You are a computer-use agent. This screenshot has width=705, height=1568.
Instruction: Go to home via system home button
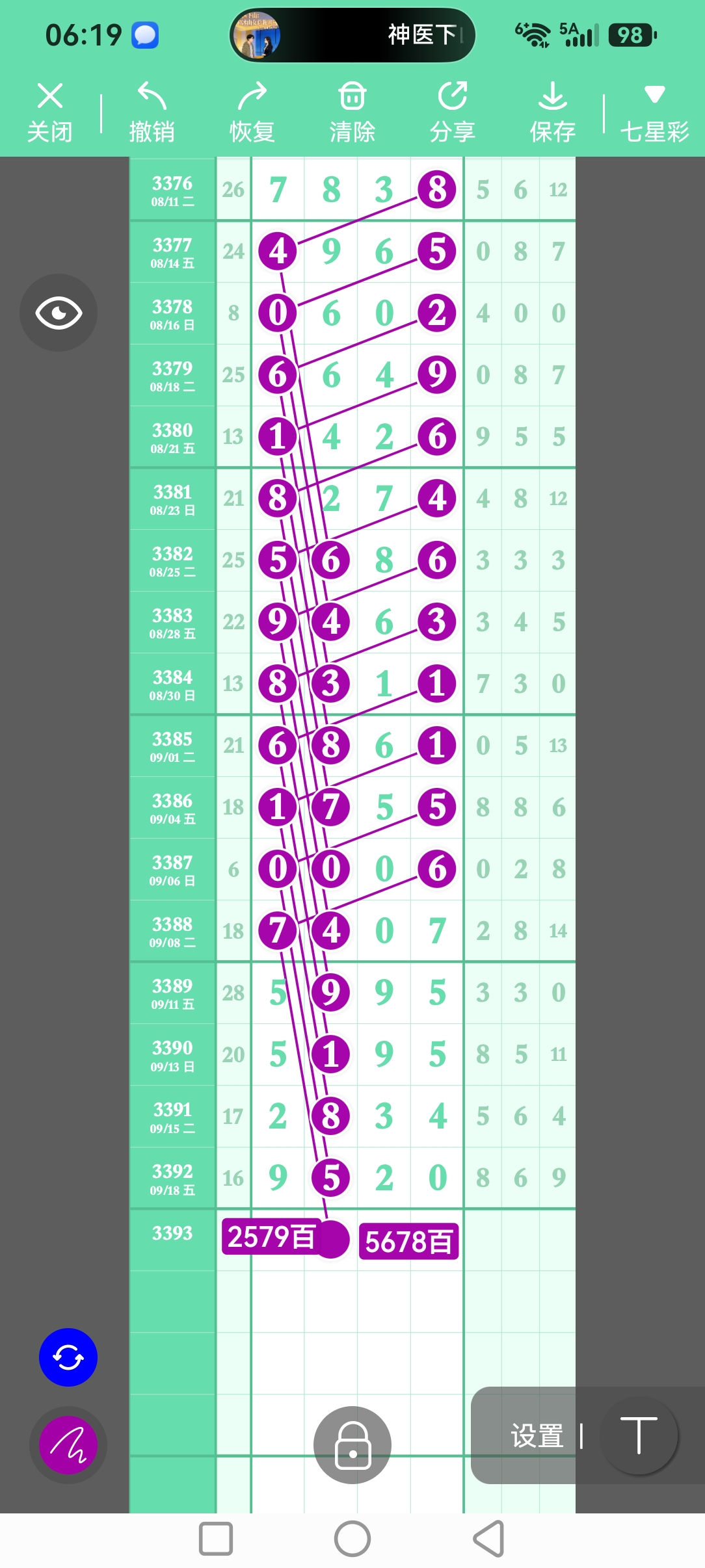352,1539
